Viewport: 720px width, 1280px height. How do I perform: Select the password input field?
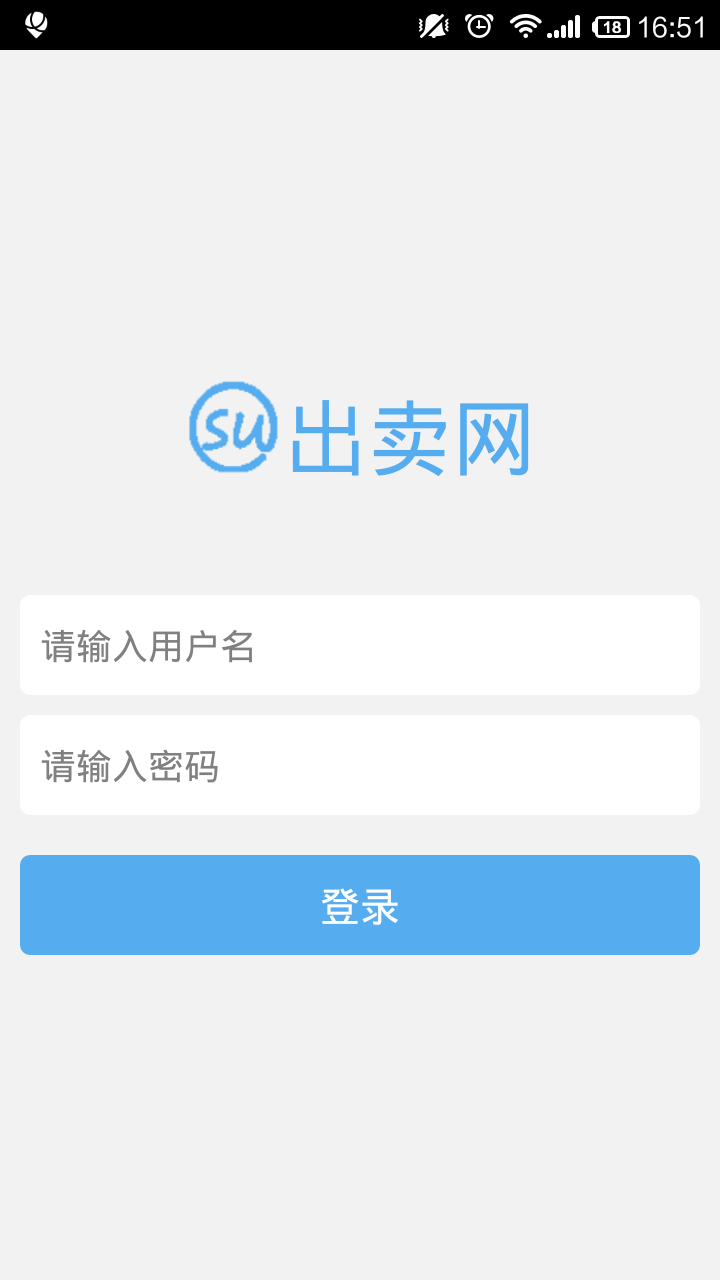[x=360, y=765]
